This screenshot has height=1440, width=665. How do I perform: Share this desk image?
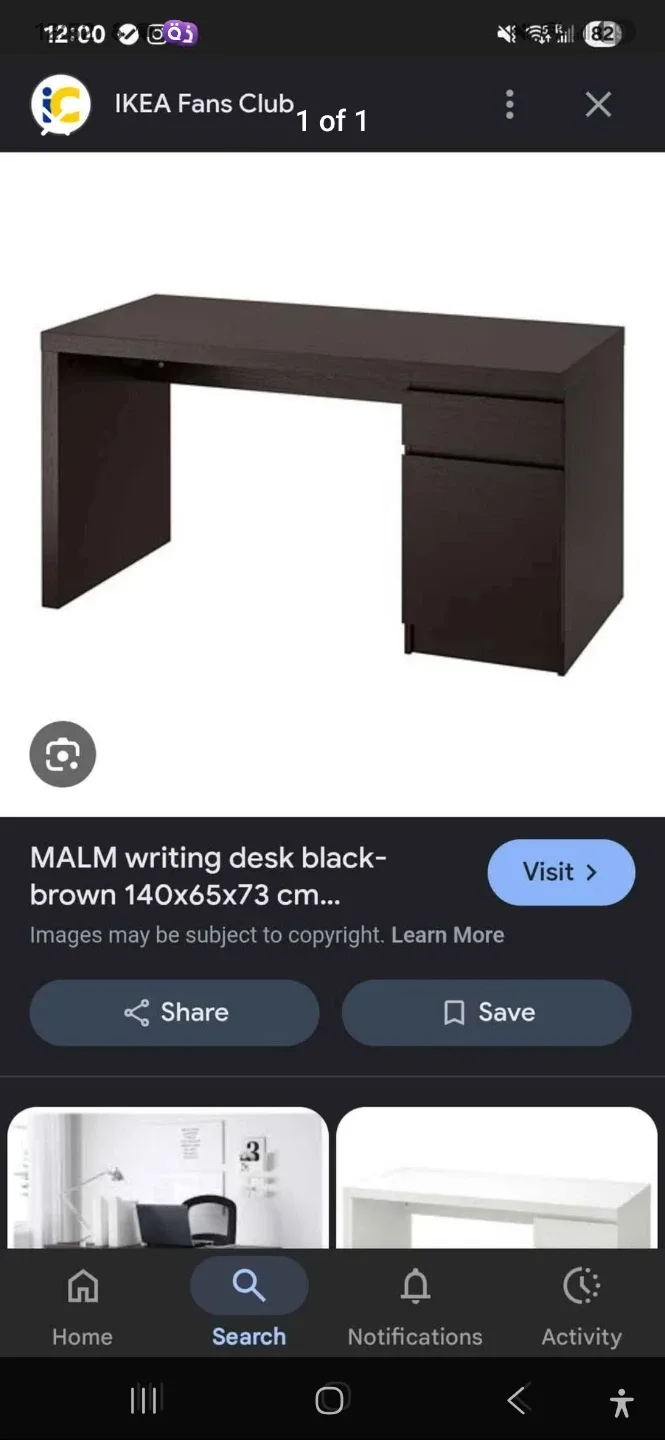[175, 1012]
